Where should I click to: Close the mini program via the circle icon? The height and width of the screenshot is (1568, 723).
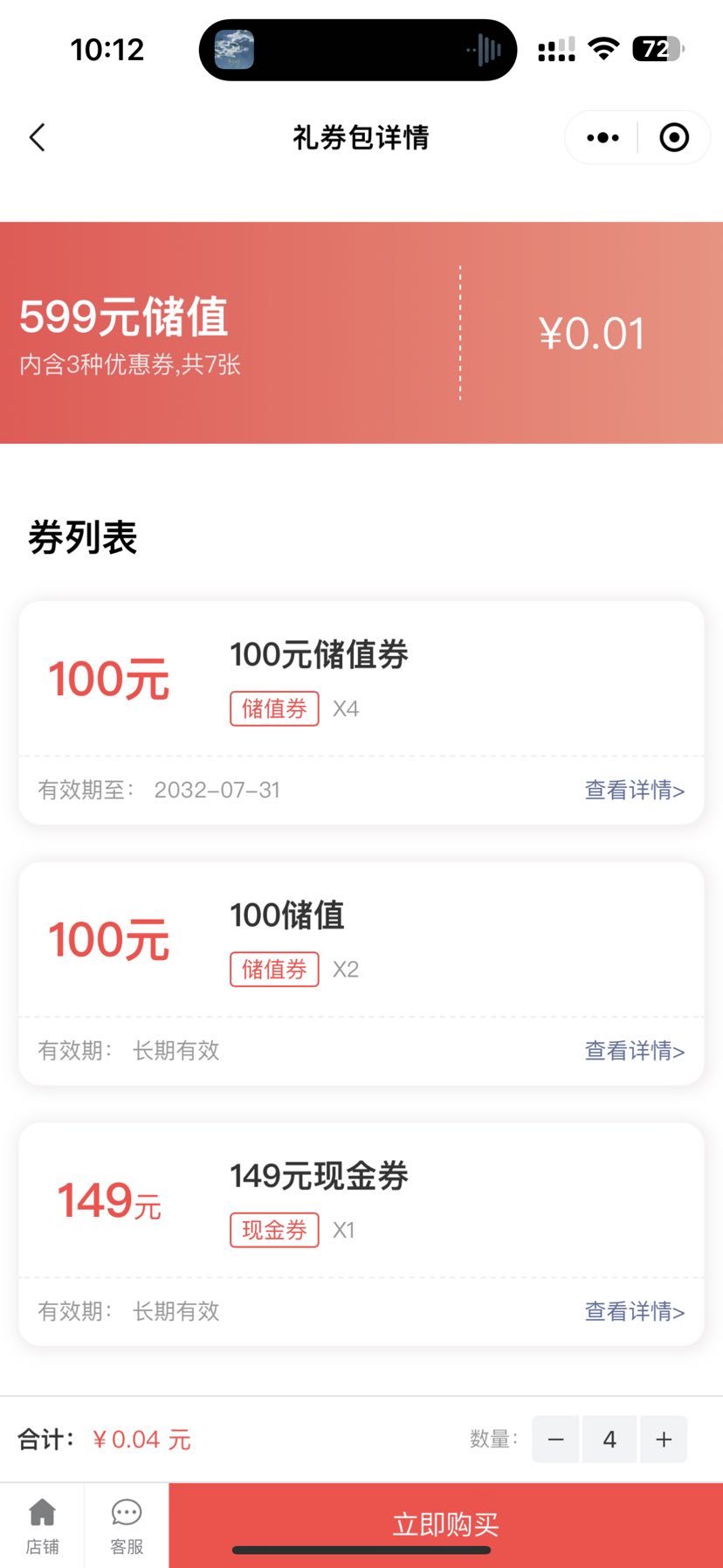[x=674, y=138]
